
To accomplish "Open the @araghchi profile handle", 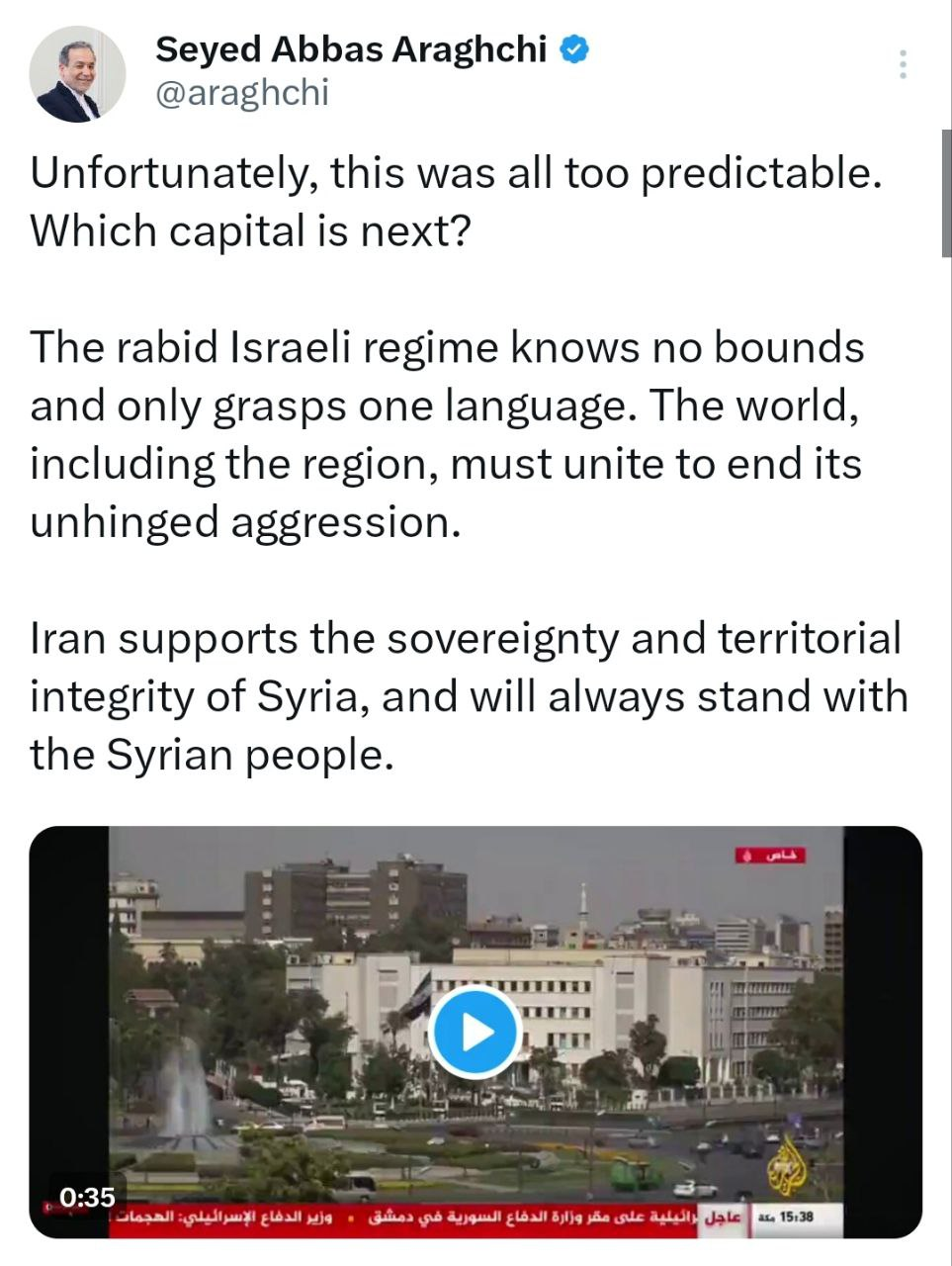I will tap(242, 93).
